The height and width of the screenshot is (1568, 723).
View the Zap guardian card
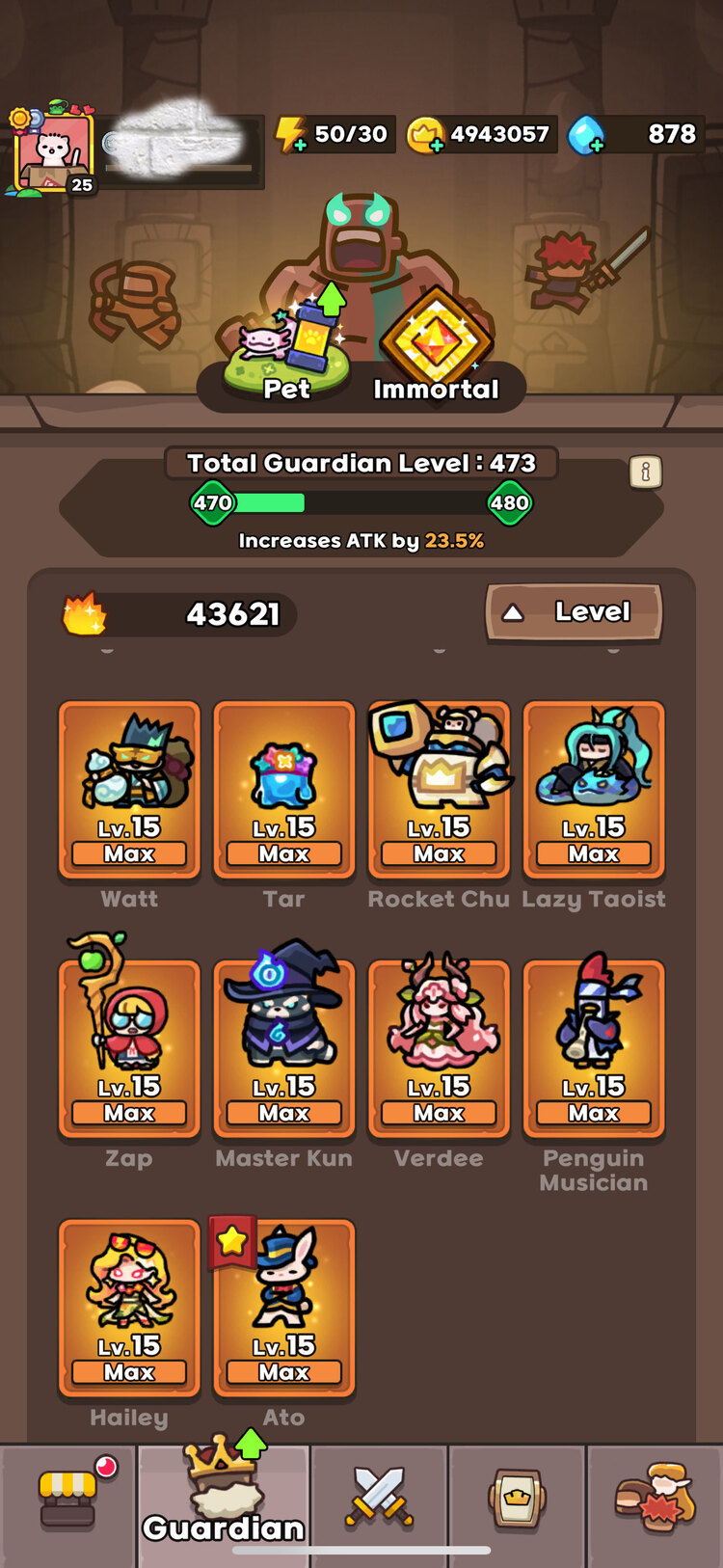[129, 1048]
